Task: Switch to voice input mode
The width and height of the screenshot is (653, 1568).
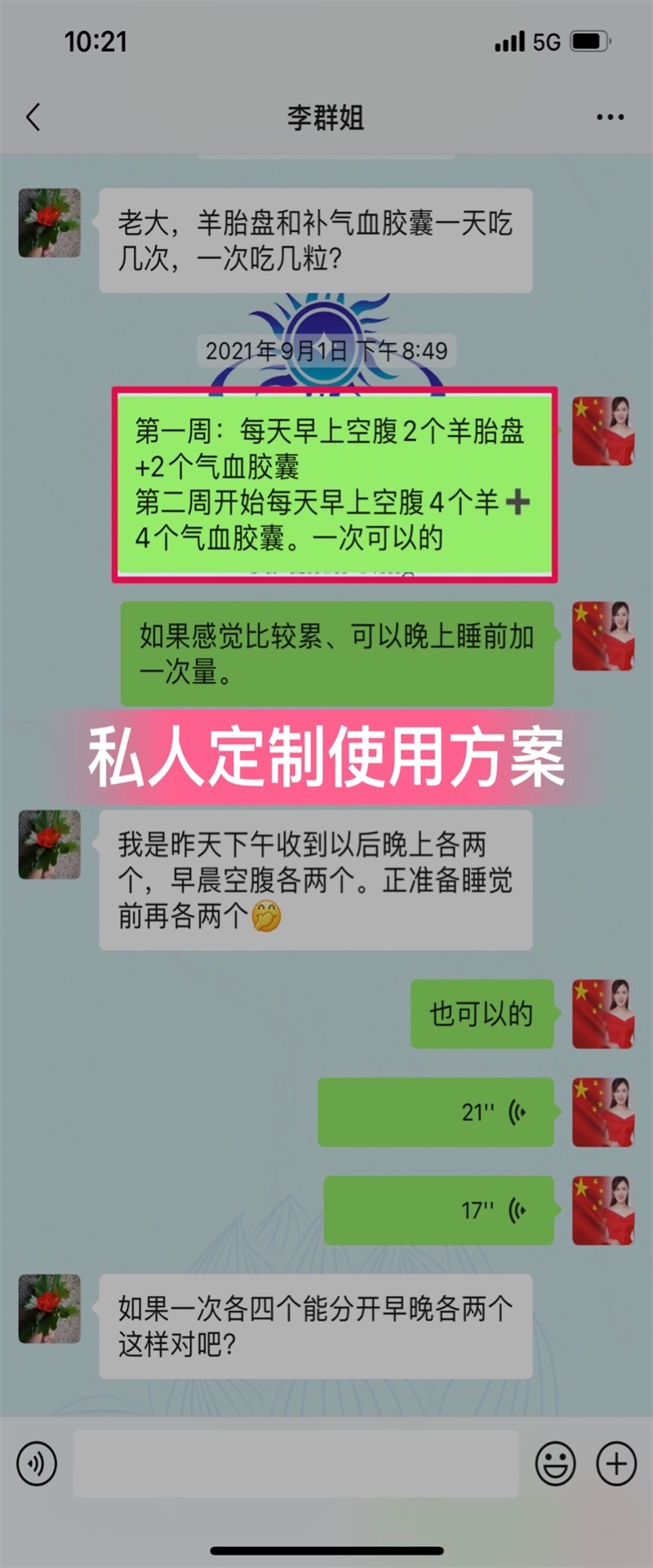Action: pos(37,1463)
